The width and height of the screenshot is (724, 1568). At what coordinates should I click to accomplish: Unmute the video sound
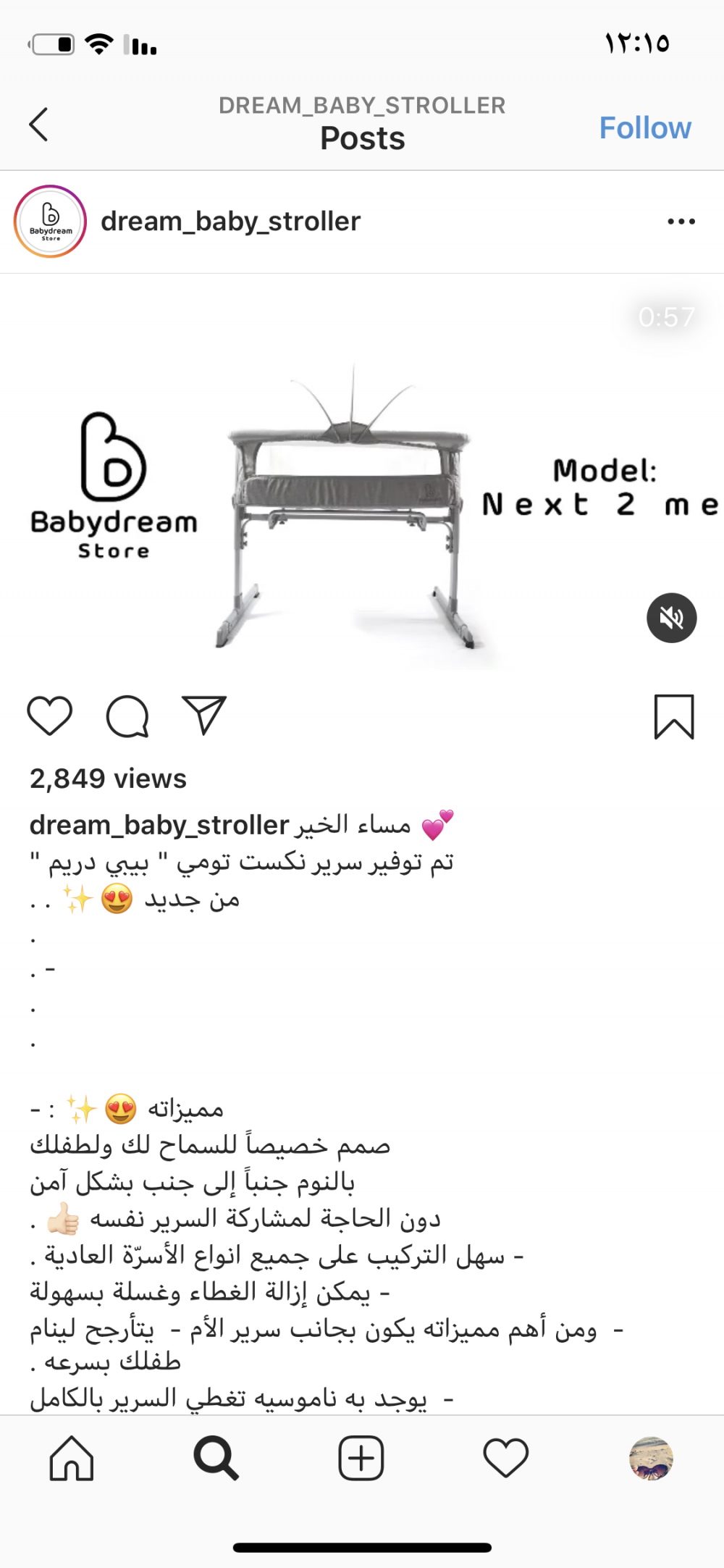click(x=671, y=618)
